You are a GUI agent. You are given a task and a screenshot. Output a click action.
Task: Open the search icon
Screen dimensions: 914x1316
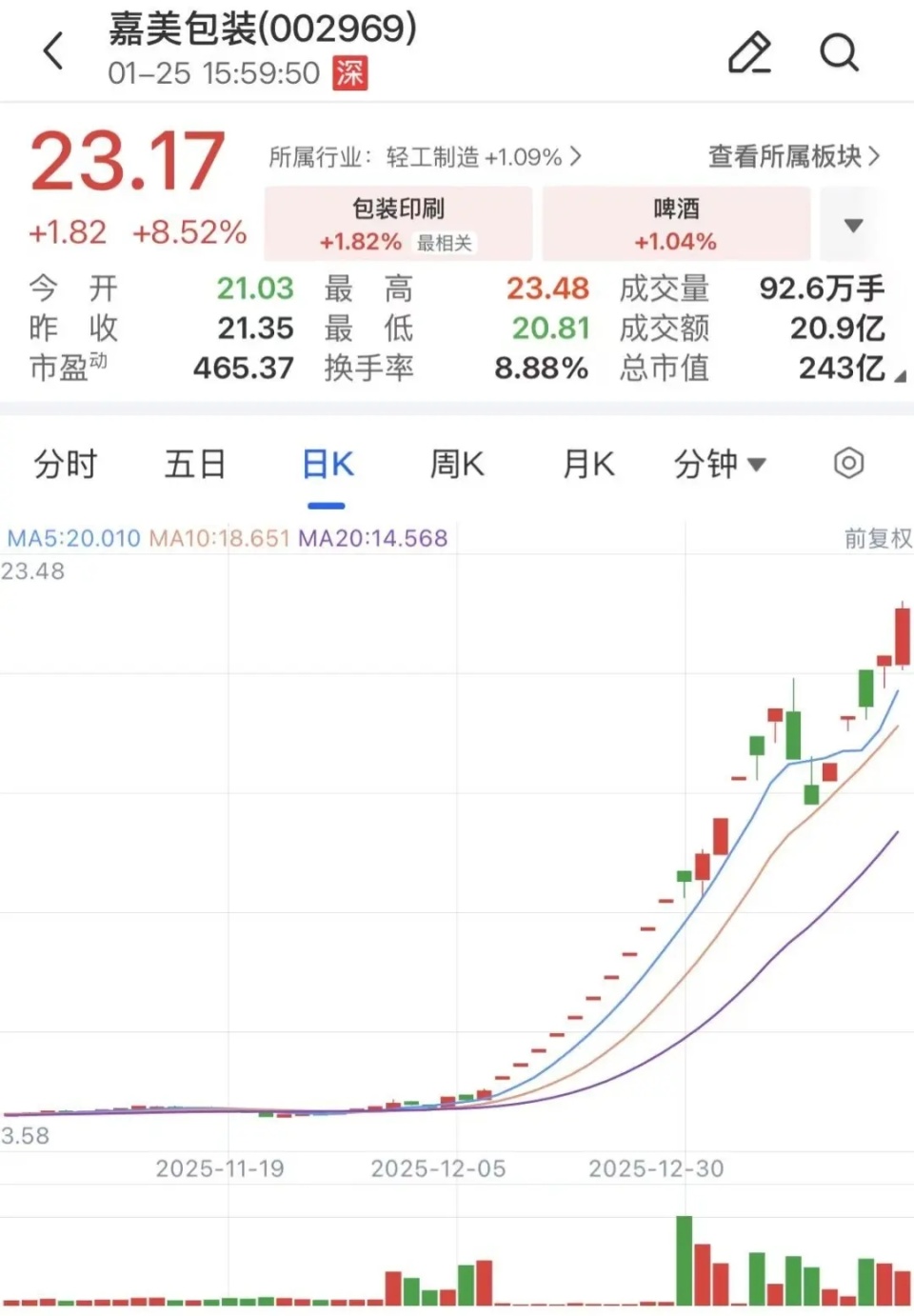[x=839, y=53]
